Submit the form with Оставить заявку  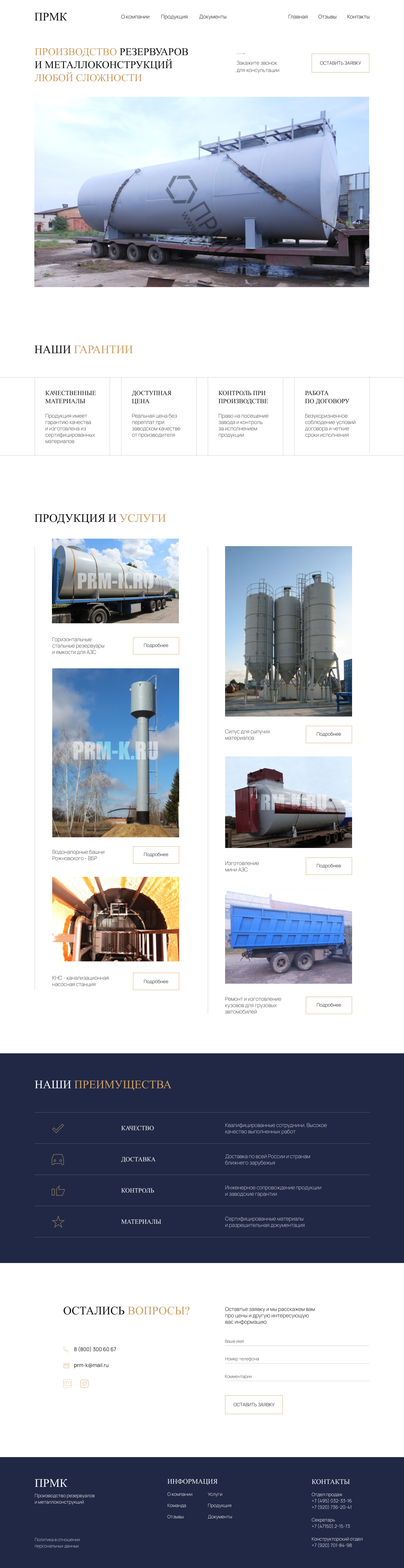point(254,1405)
